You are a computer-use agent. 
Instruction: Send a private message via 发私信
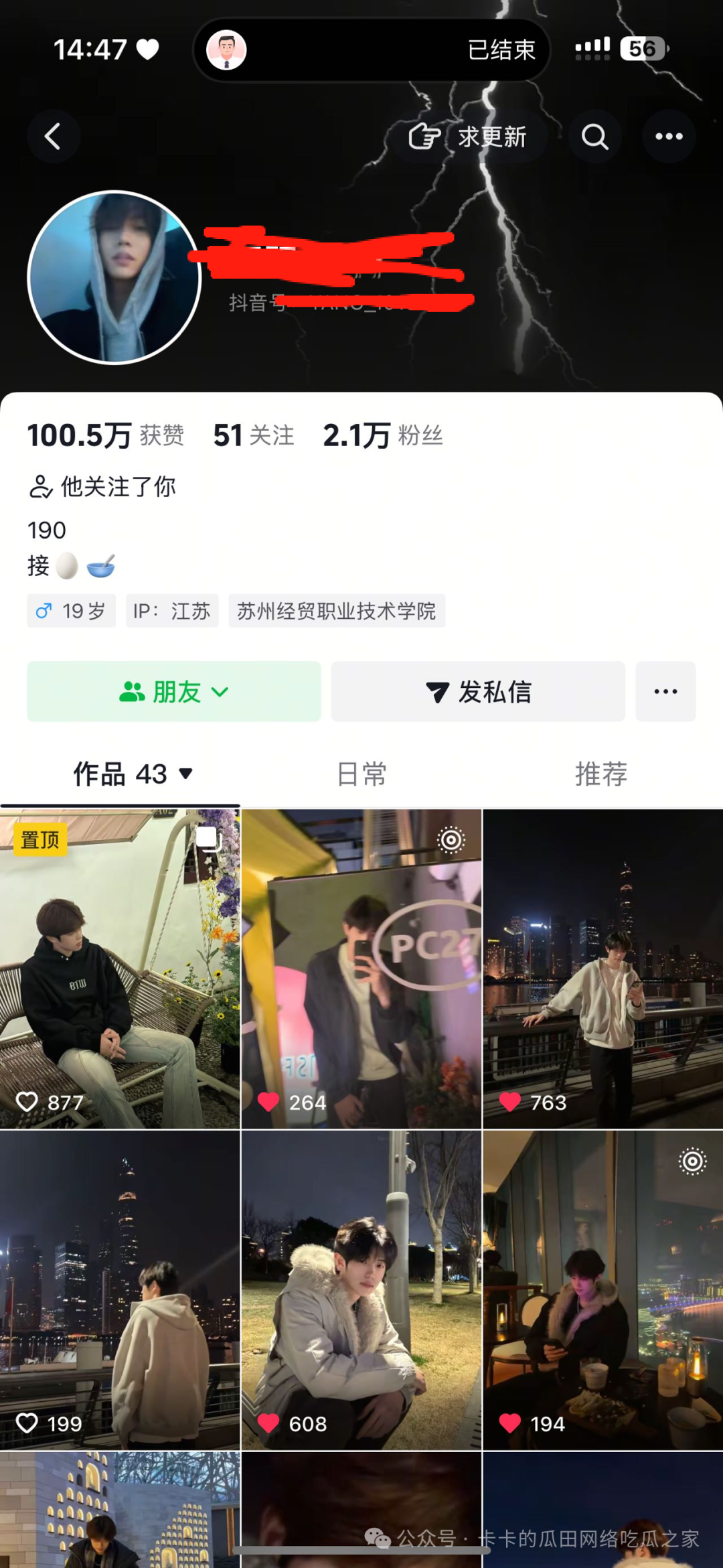[478, 691]
